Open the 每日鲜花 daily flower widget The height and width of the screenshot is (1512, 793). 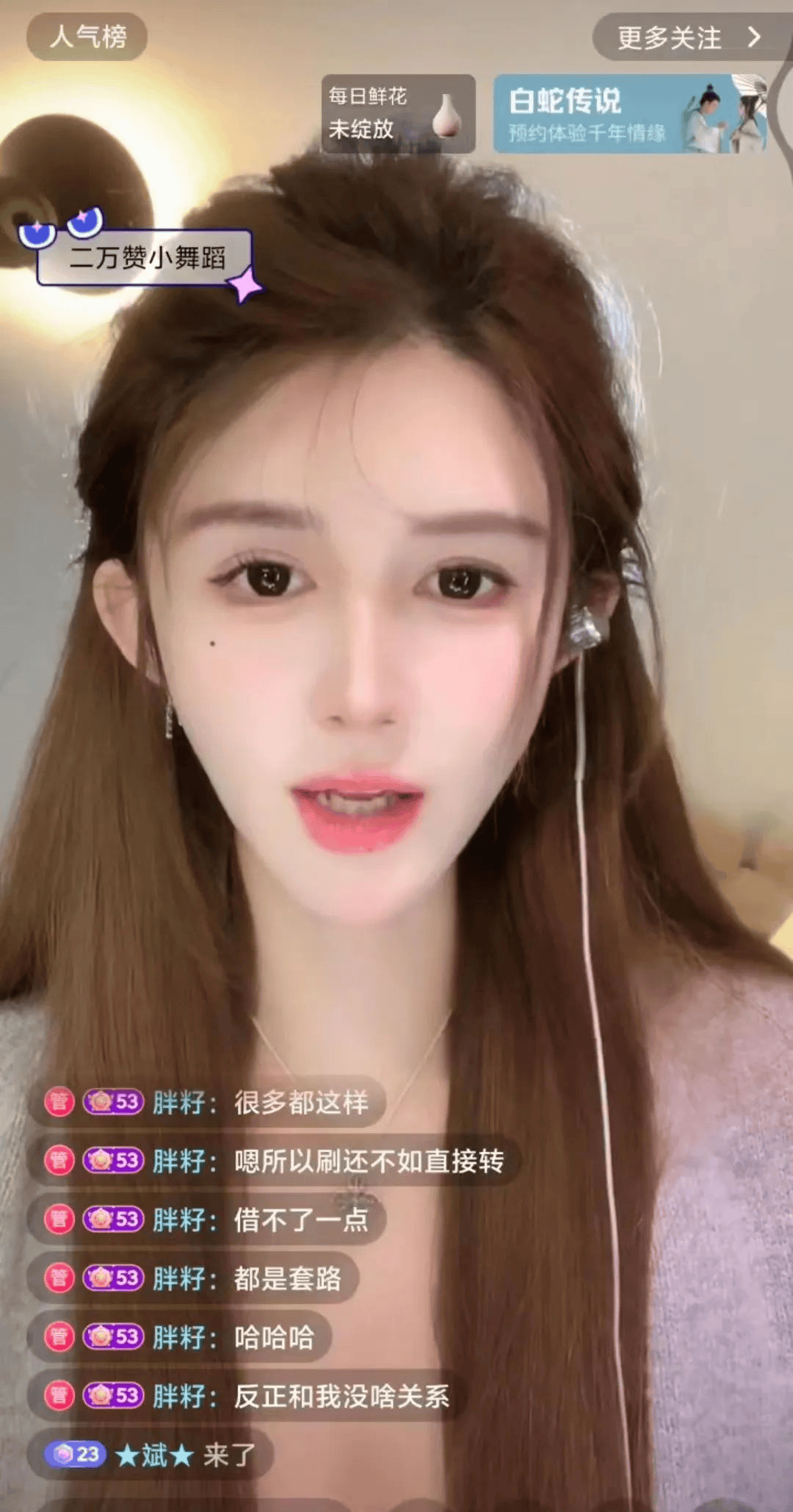pyautogui.click(x=398, y=114)
